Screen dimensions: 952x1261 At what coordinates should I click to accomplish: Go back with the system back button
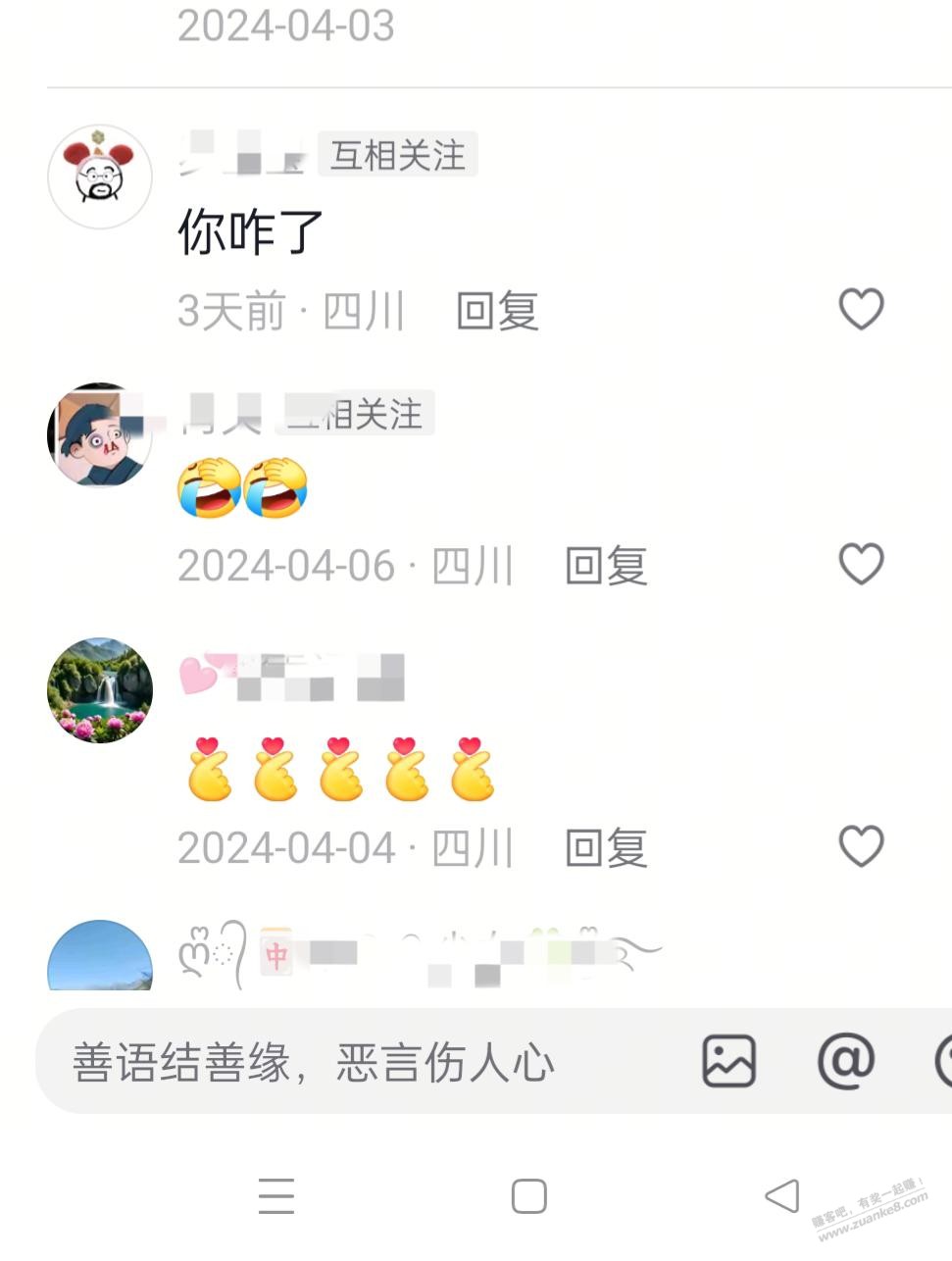click(x=781, y=1196)
